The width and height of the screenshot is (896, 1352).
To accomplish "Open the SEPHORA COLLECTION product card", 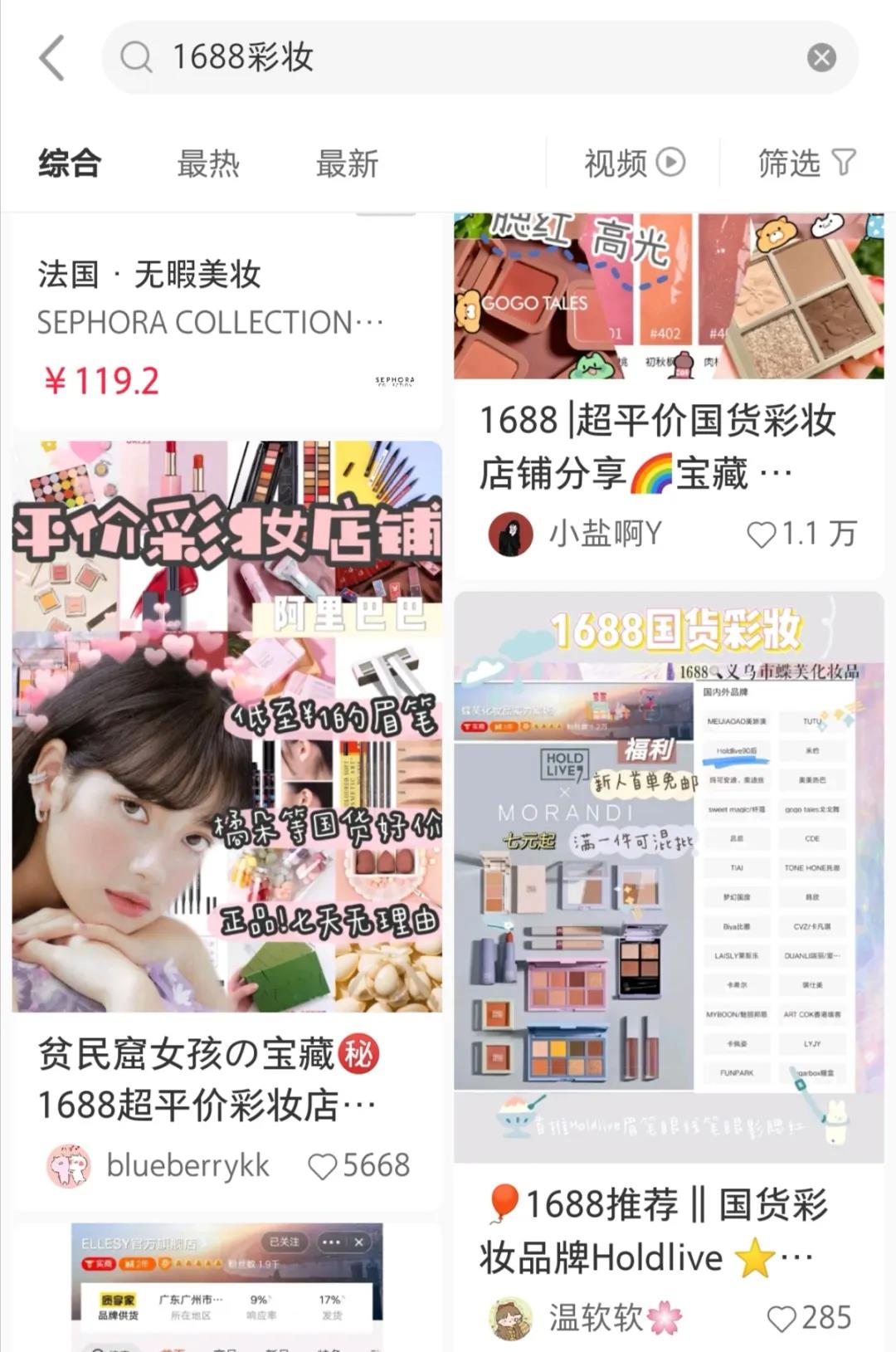I will click(224, 324).
